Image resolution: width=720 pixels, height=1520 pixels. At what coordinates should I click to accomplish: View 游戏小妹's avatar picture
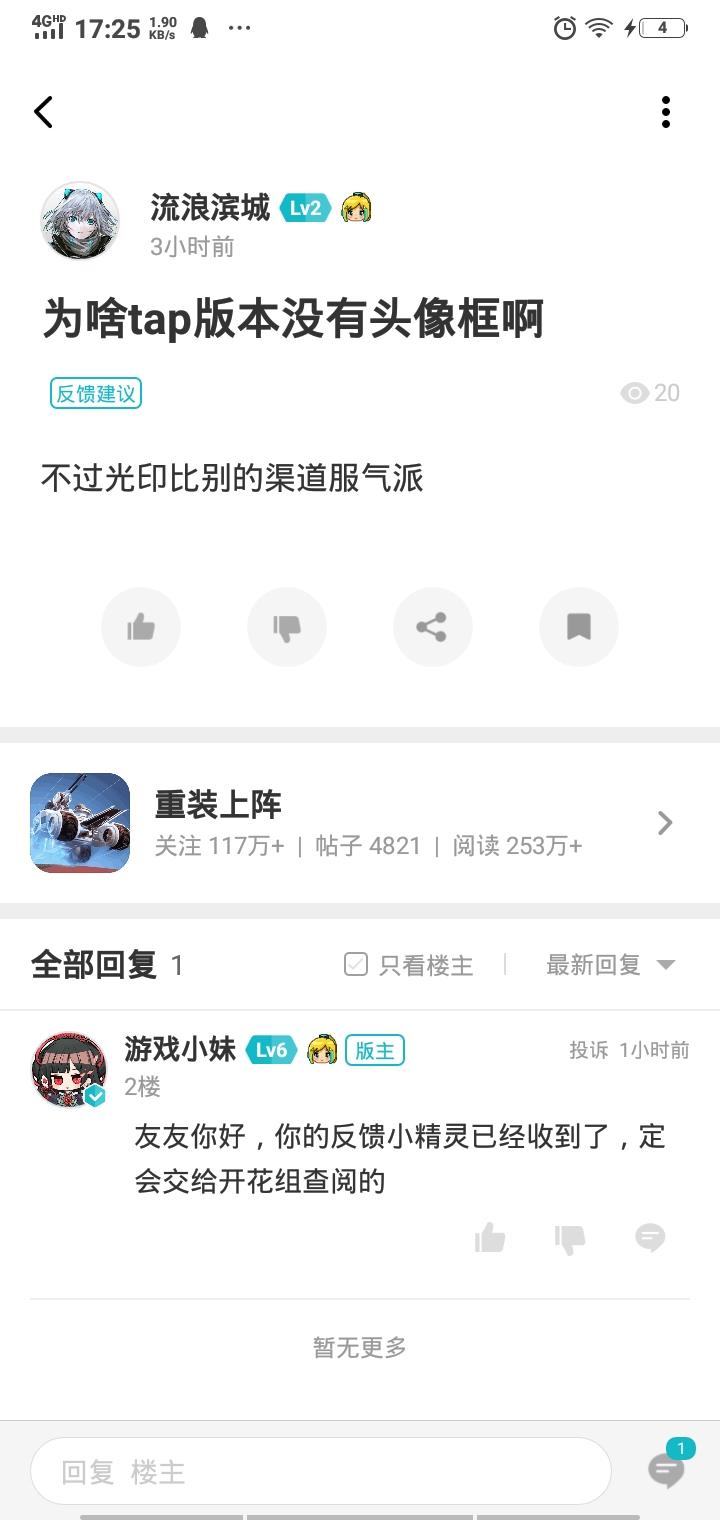(x=68, y=1068)
